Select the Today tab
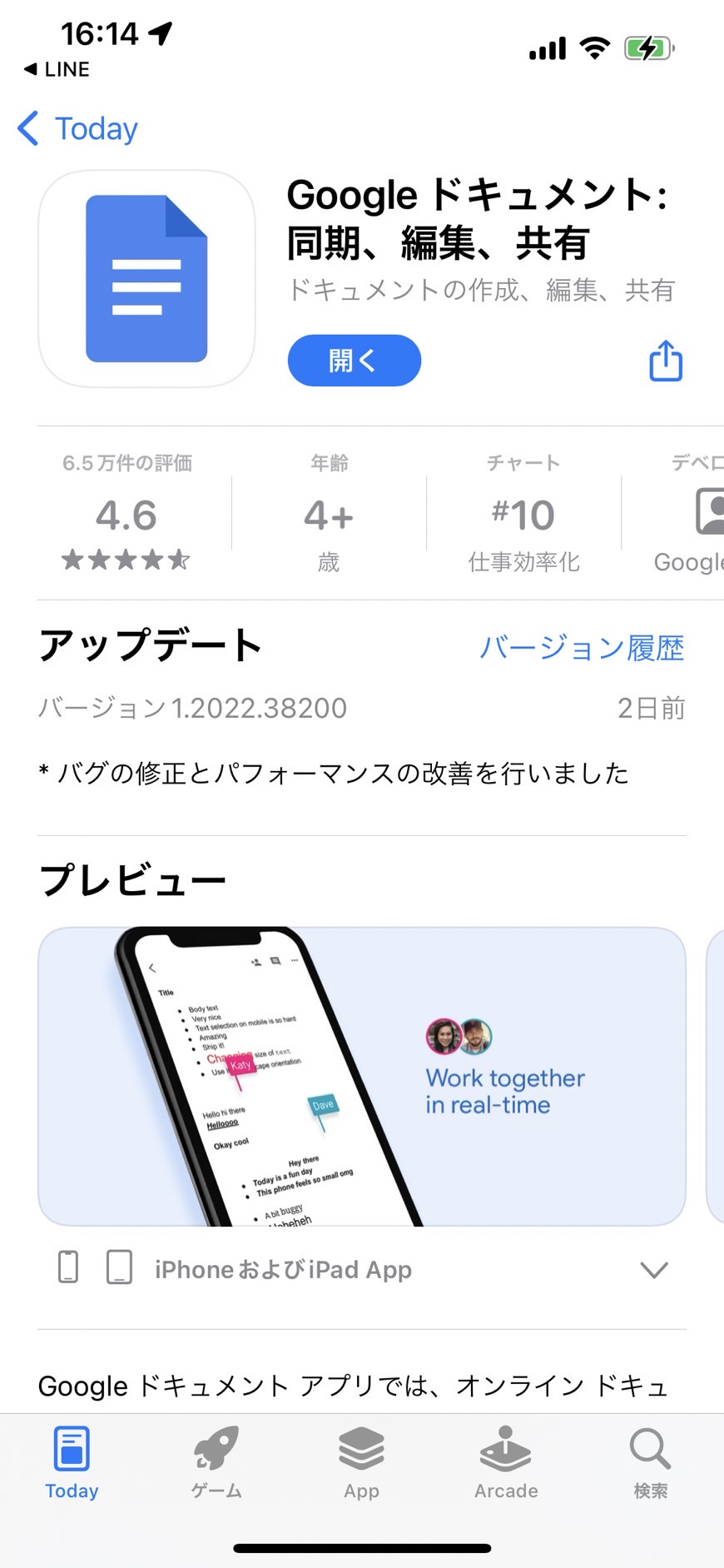 pyautogui.click(x=72, y=1462)
